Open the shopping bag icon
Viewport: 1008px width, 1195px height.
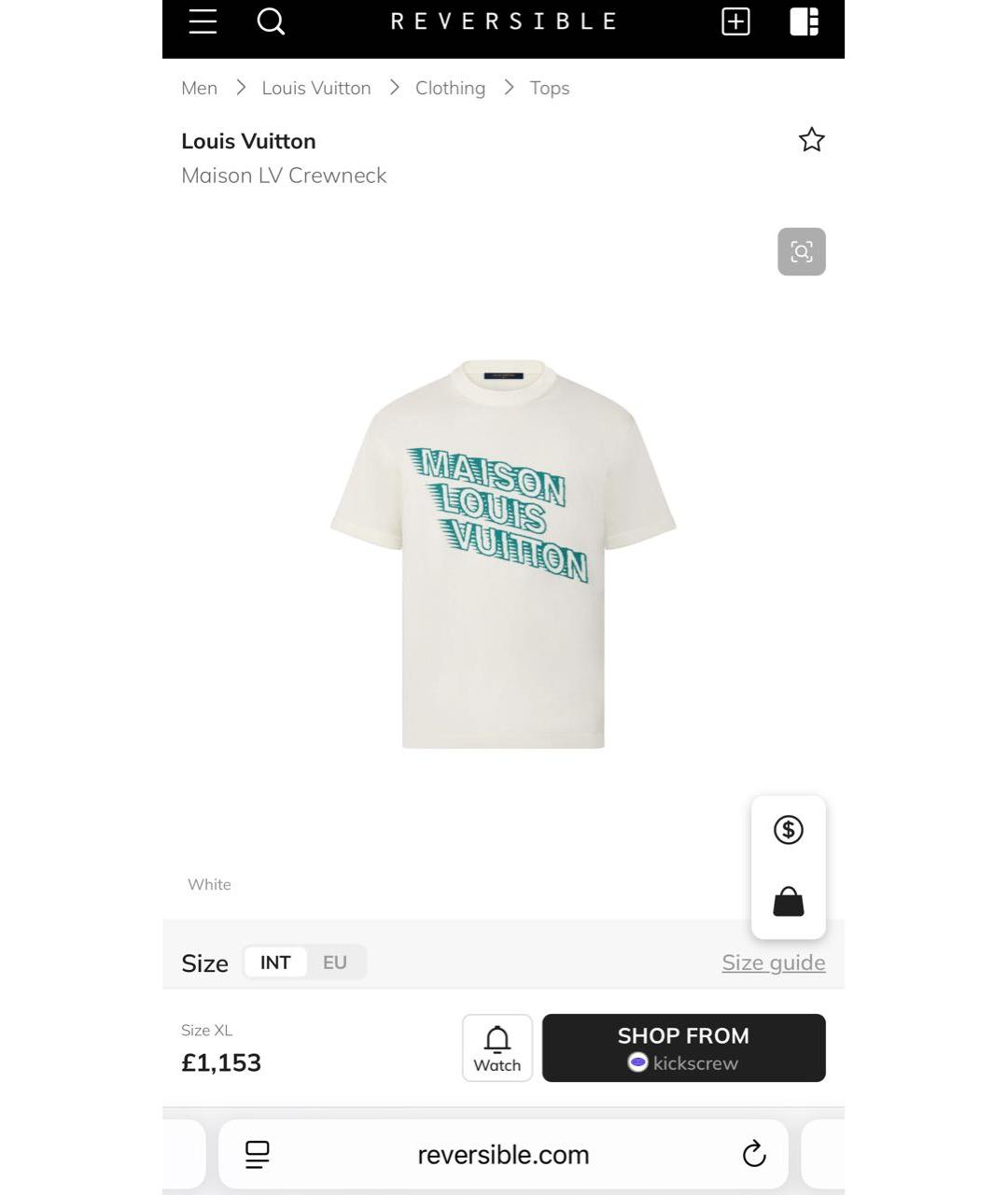[x=788, y=902]
